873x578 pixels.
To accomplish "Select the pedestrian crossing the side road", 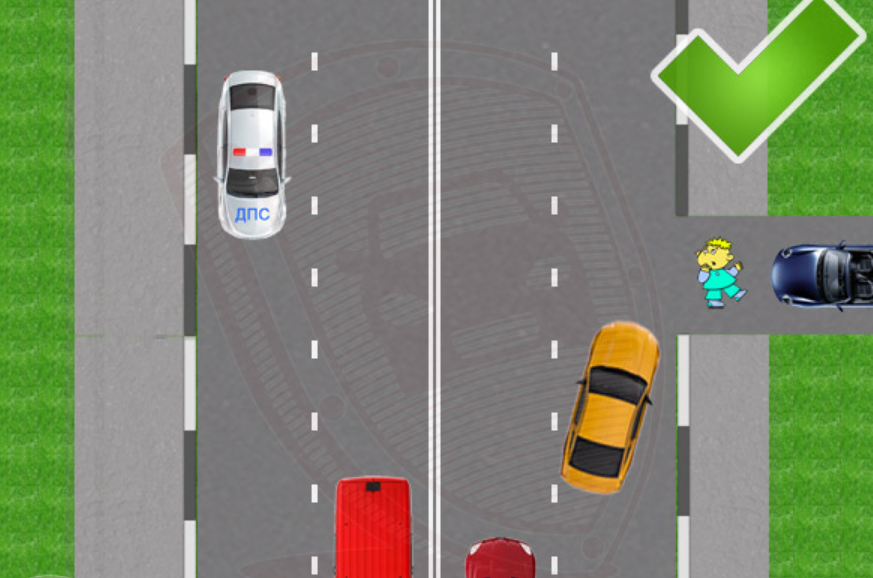I will [x=720, y=271].
